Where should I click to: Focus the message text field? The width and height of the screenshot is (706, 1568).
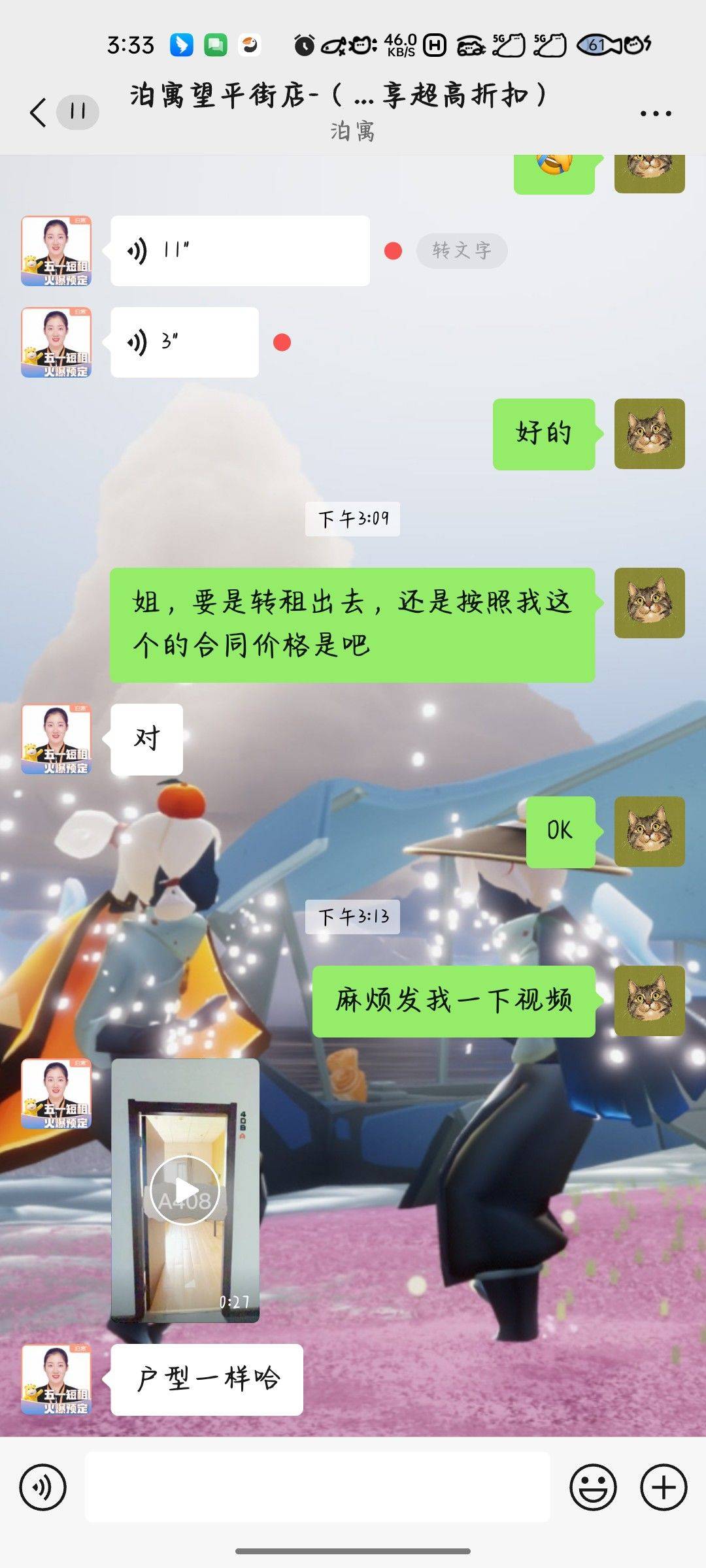(317, 1488)
